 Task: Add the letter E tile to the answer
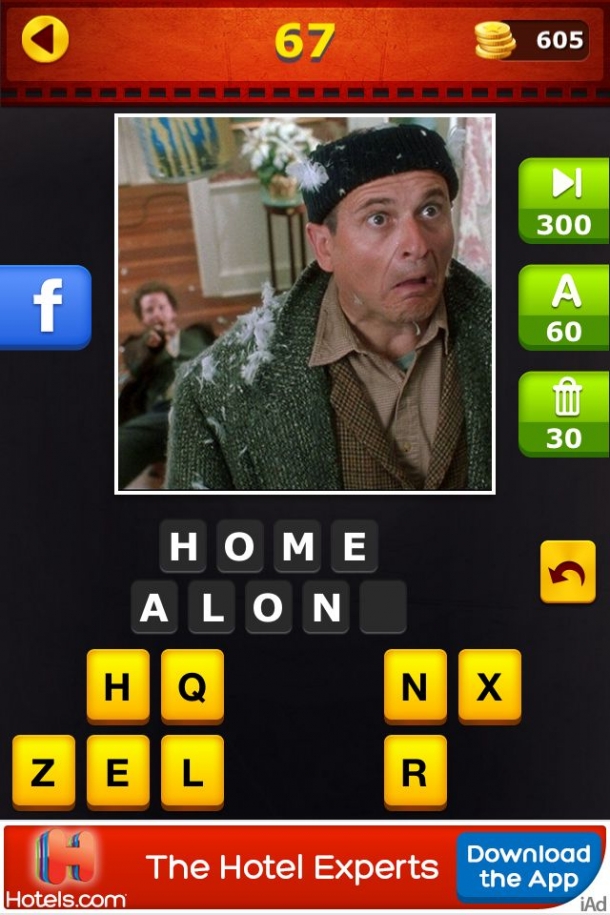118,771
